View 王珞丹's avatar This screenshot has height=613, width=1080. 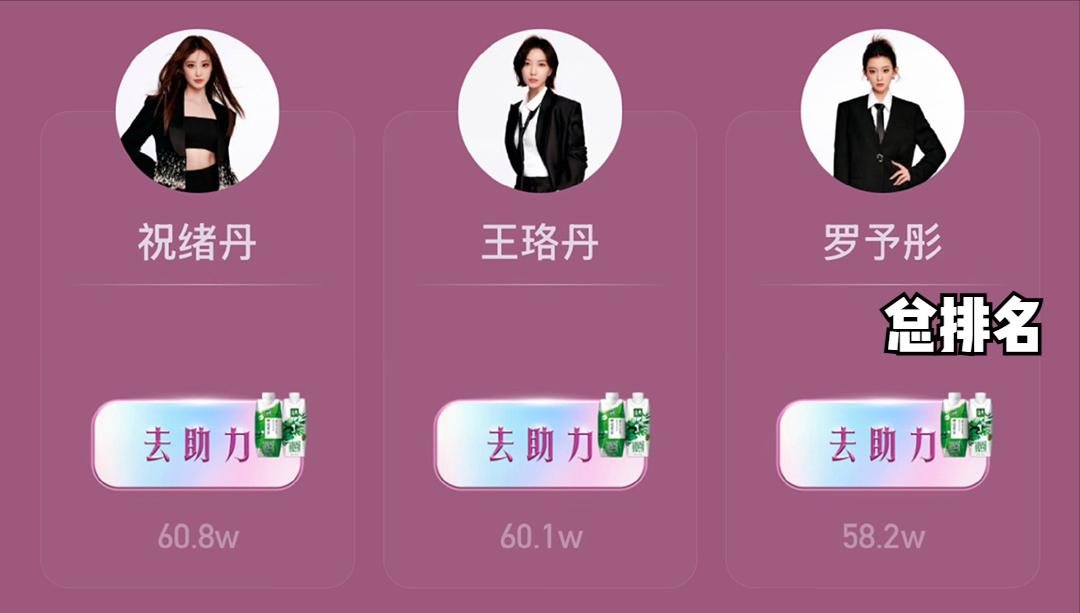[540, 110]
